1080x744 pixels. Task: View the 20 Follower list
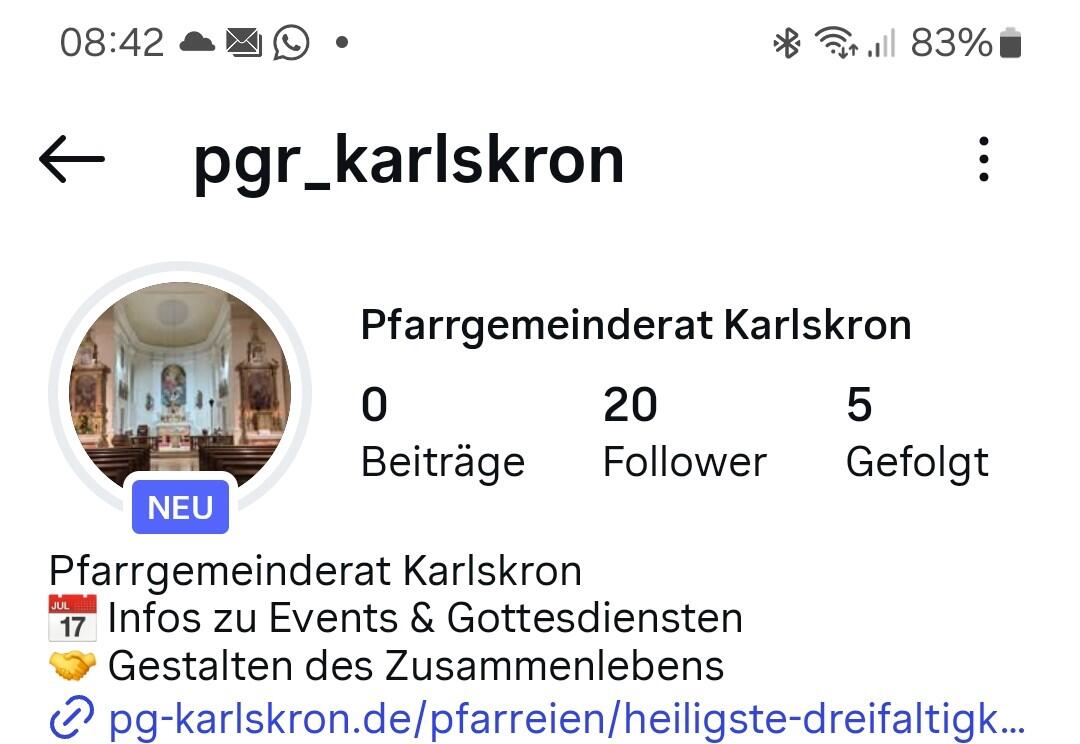[x=684, y=433]
